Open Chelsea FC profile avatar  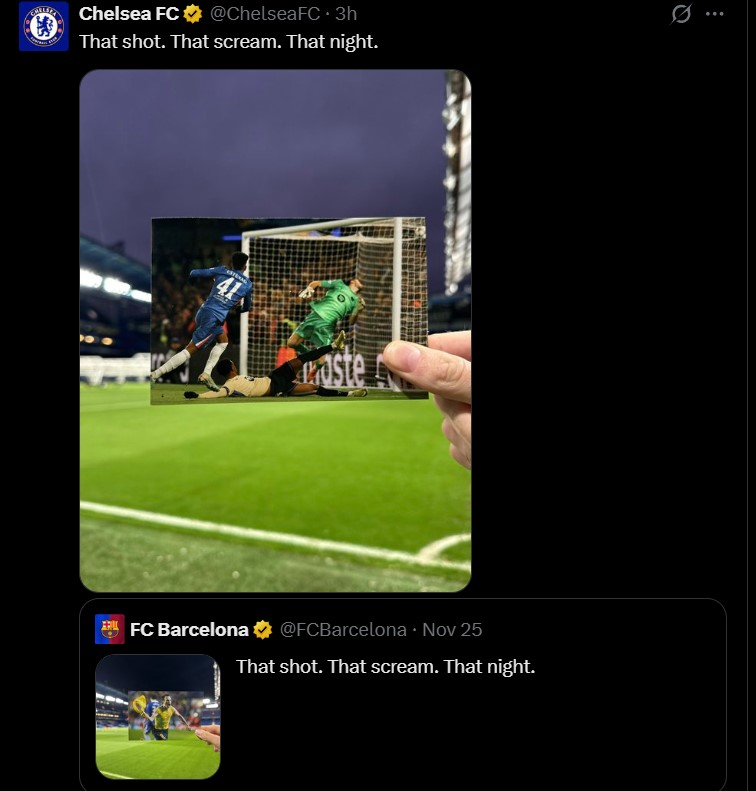[x=44, y=26]
